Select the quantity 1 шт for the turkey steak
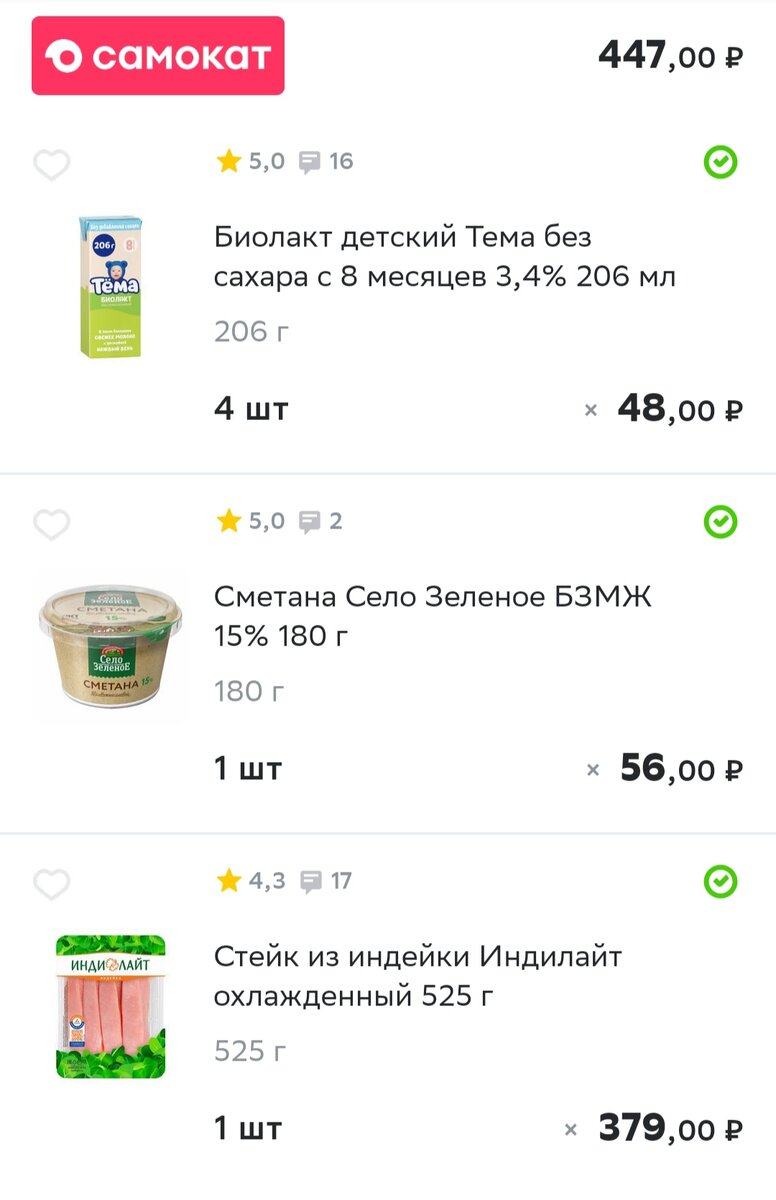Screen dimensions: 776x1200 pyautogui.click(x=248, y=1128)
